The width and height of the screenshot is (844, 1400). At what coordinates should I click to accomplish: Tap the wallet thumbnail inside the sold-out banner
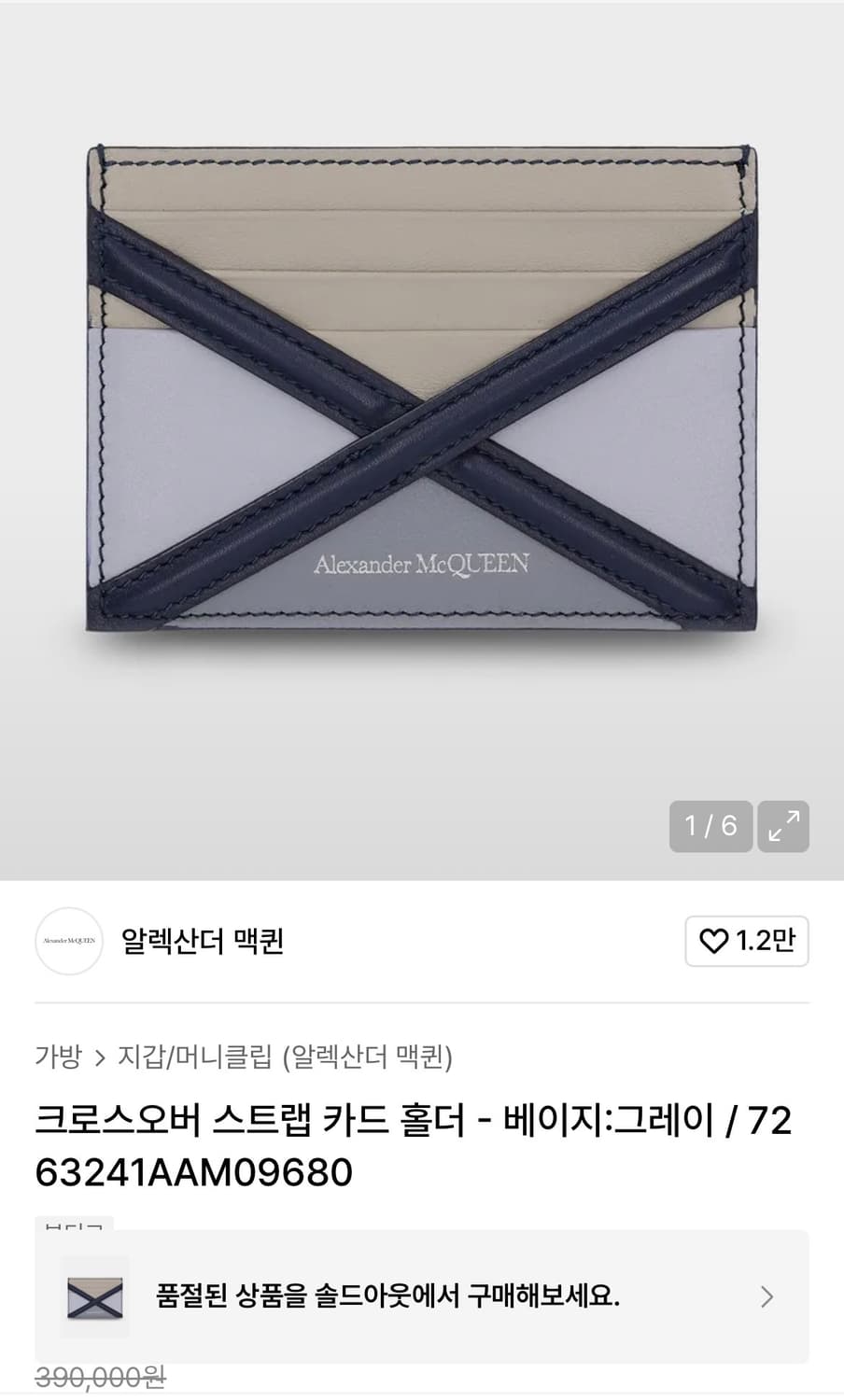point(93,1297)
